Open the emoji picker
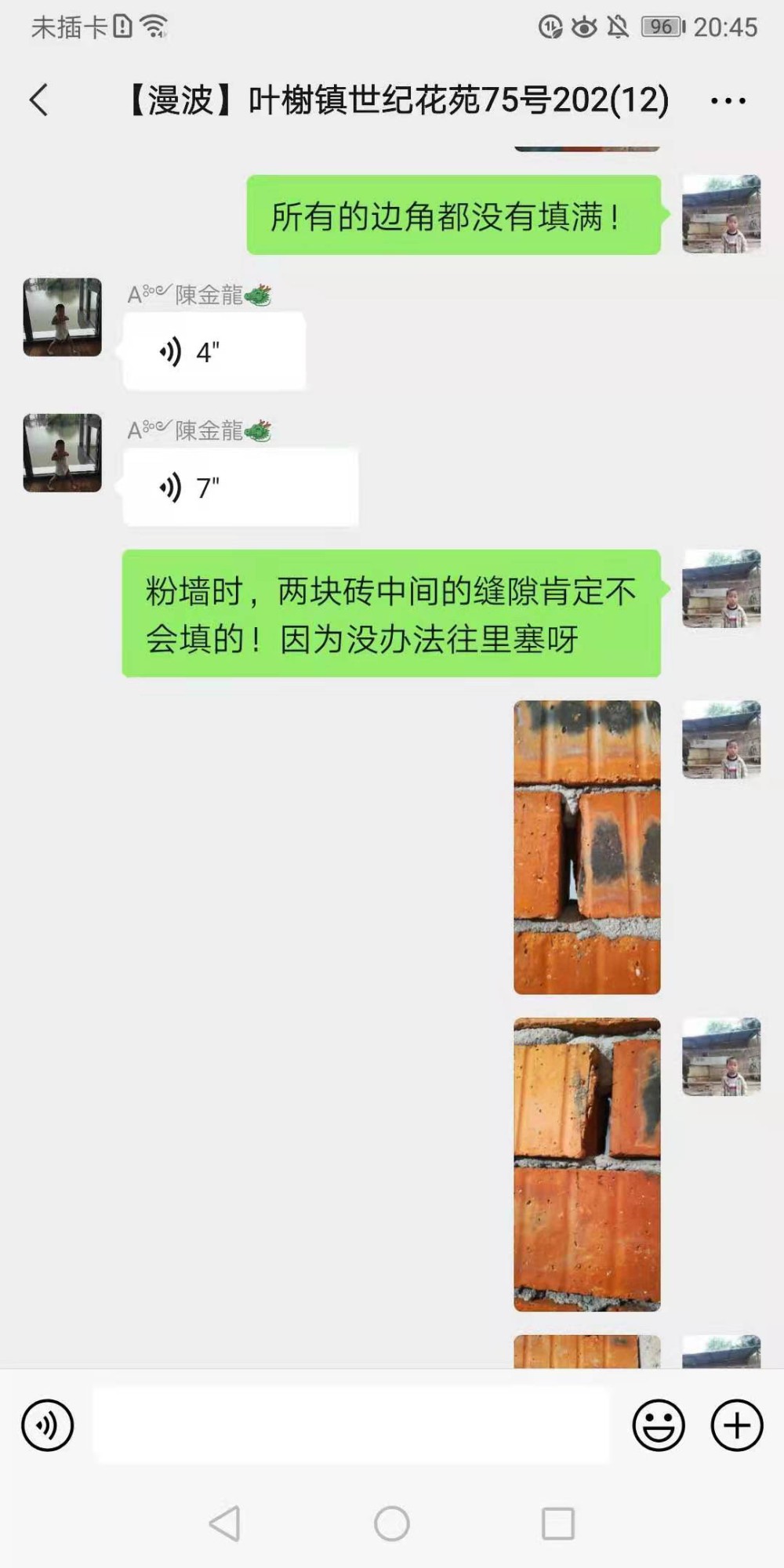784x1568 pixels. click(x=658, y=1425)
